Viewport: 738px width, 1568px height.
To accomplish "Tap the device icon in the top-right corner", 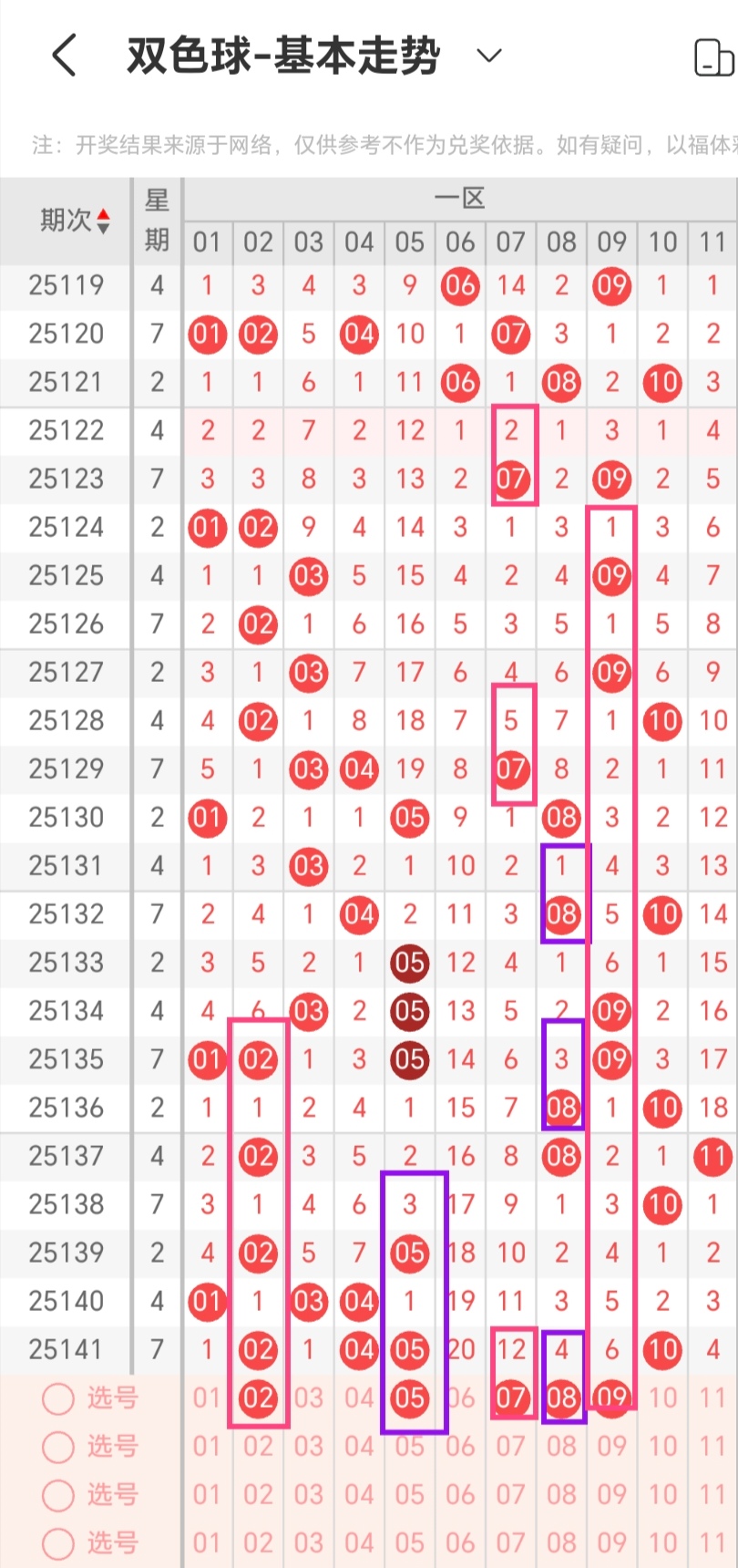I will tap(713, 57).
